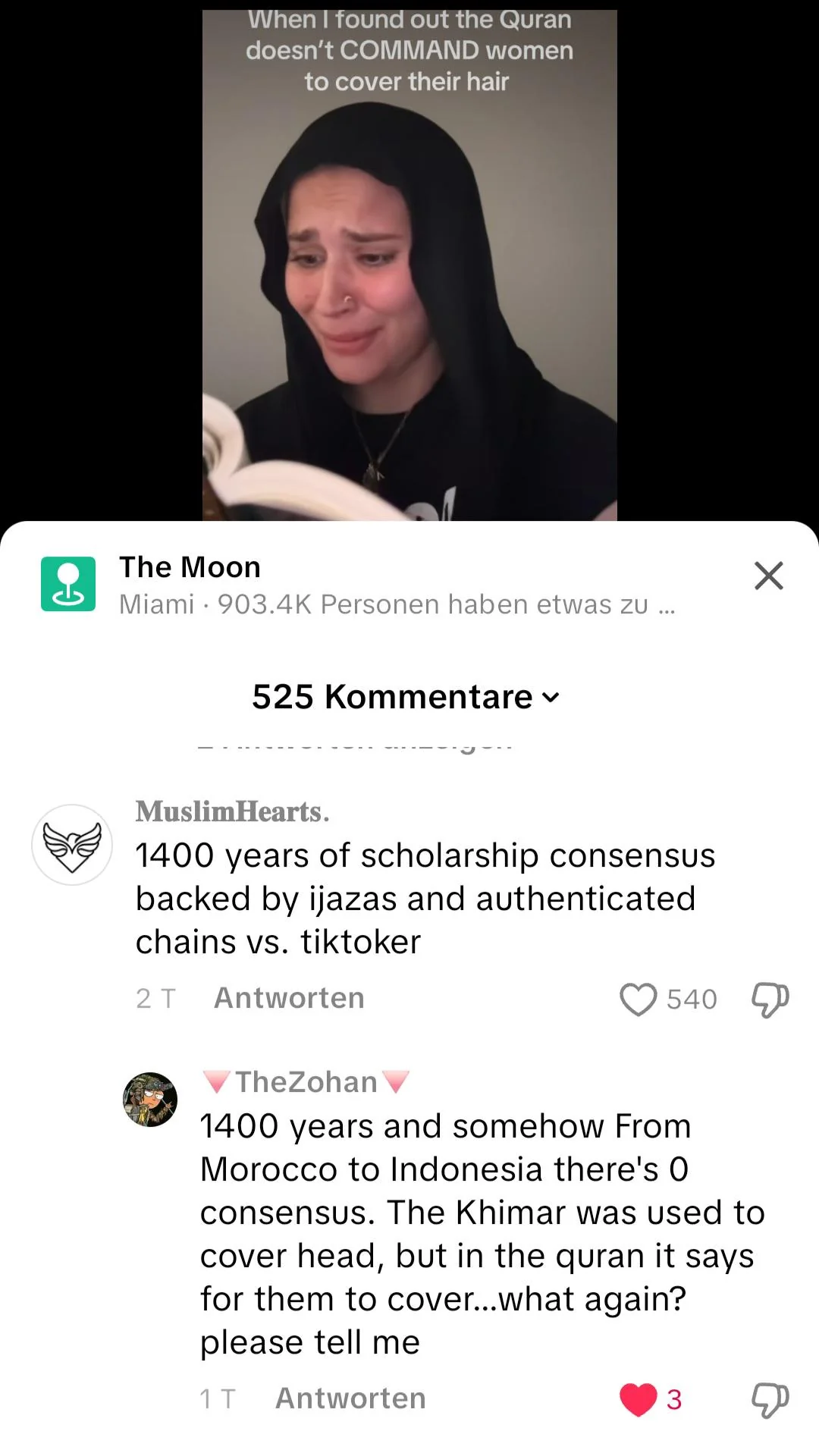Open TheZohan's profile avatar

[x=150, y=1100]
